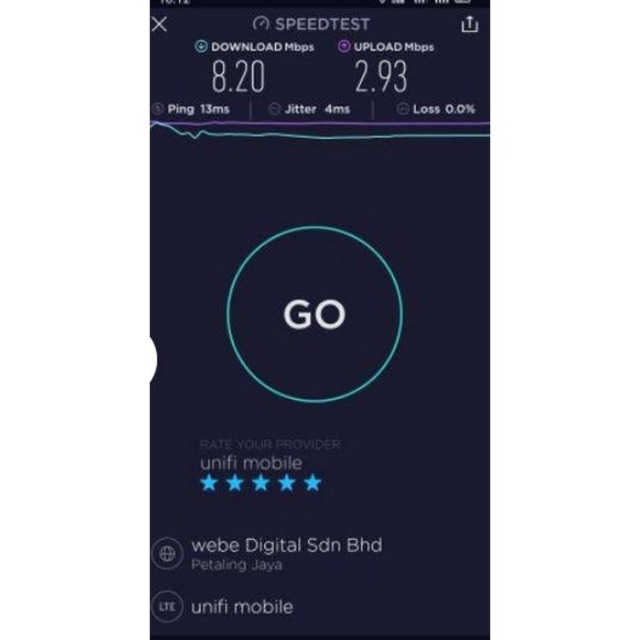Start a new test with GO
Screen dimensions: 640x640
(314, 314)
